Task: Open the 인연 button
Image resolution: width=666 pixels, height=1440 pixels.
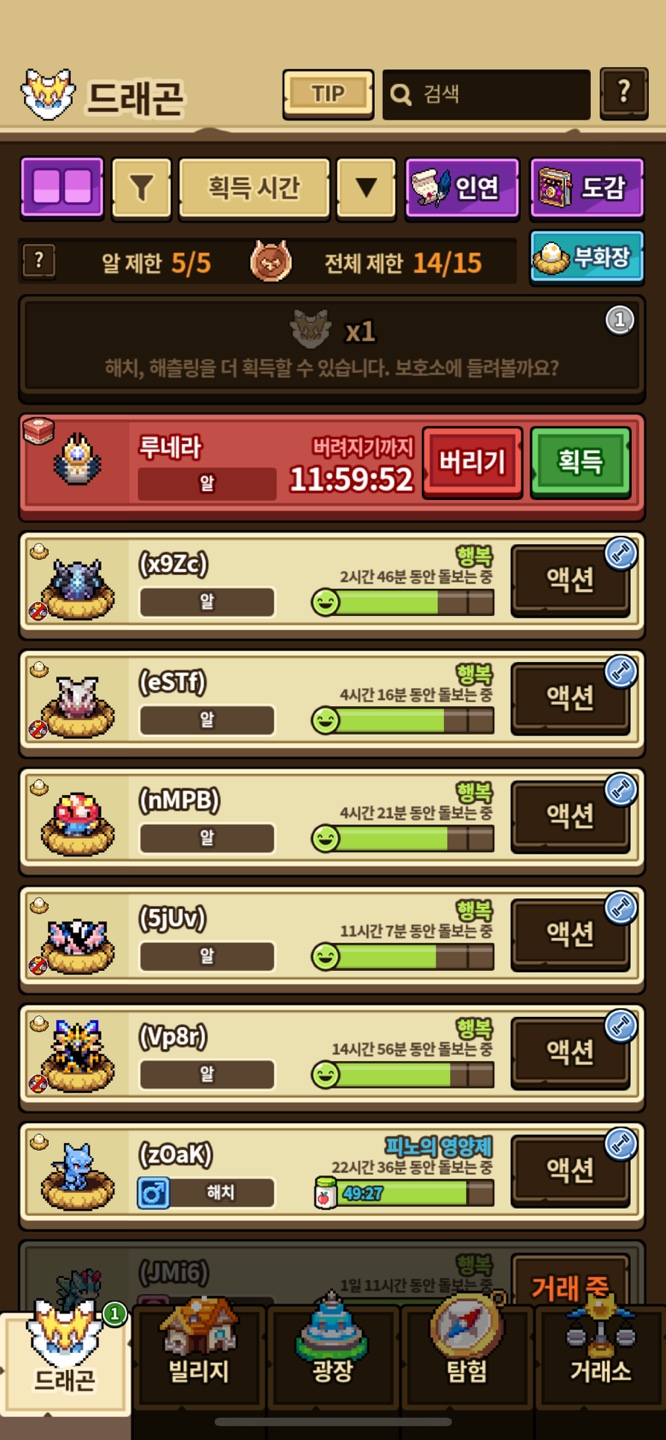Action: pos(462,188)
